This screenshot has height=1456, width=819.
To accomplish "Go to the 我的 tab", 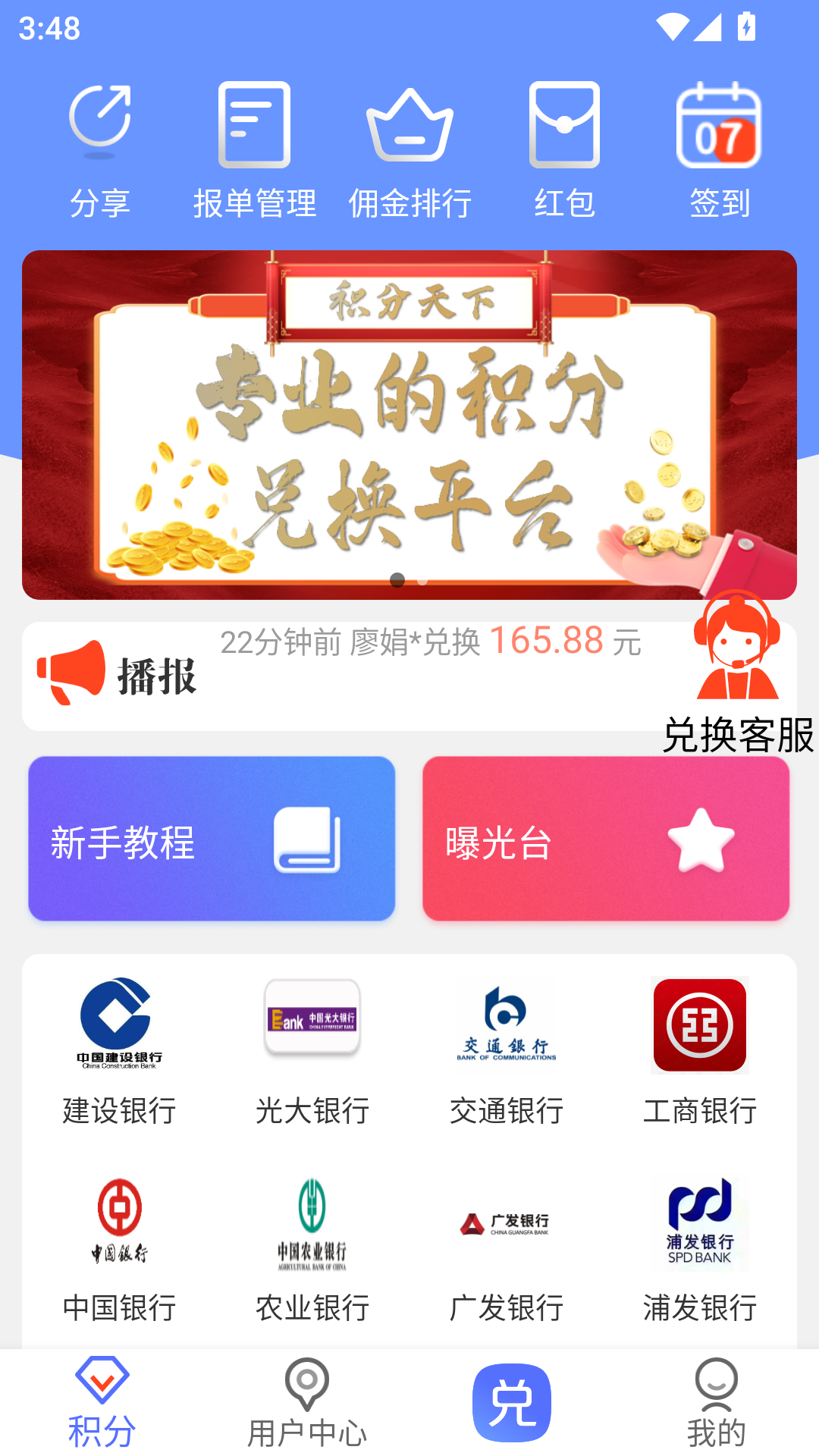I will click(x=717, y=1403).
